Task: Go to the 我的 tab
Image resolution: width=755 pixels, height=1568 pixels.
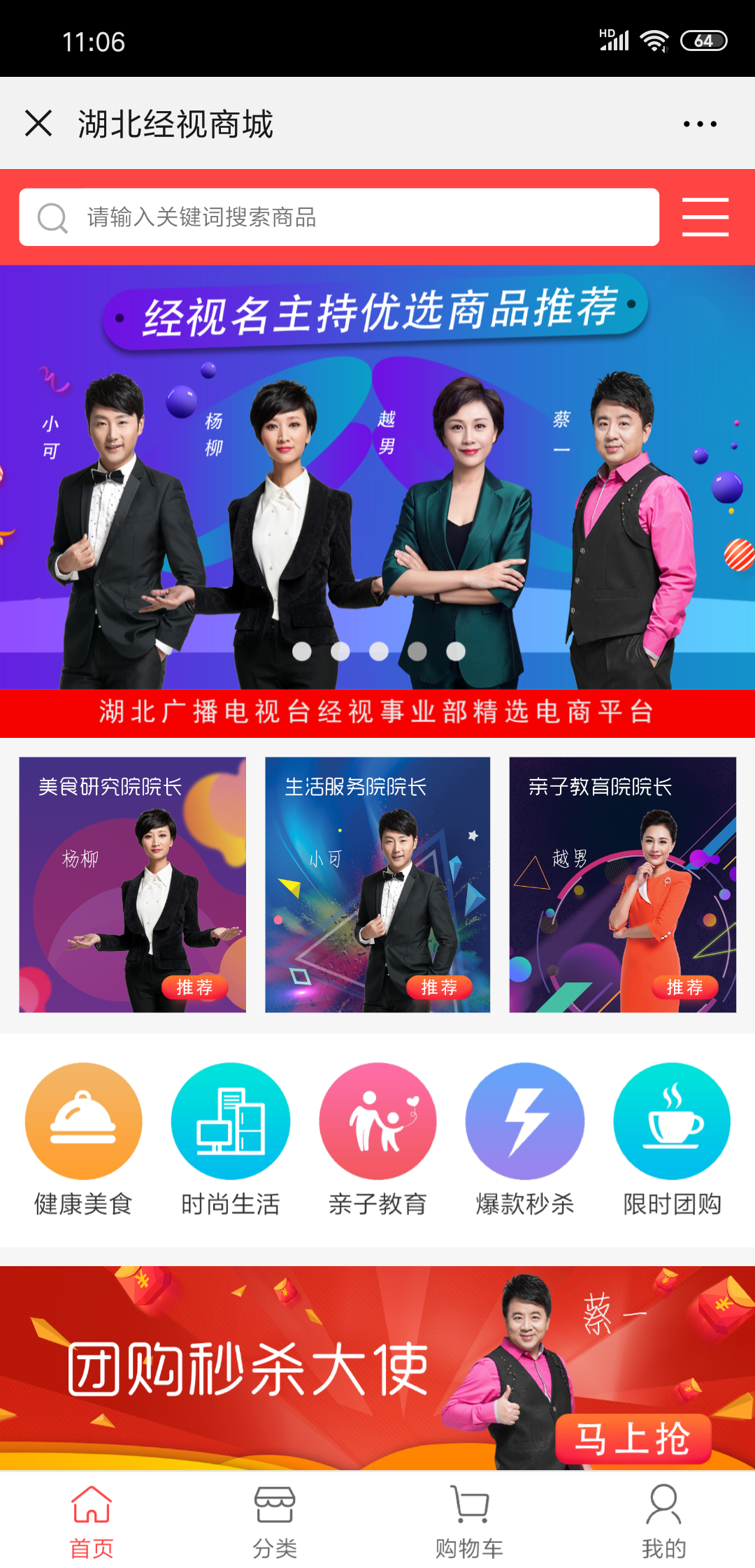Action: (x=663, y=1522)
